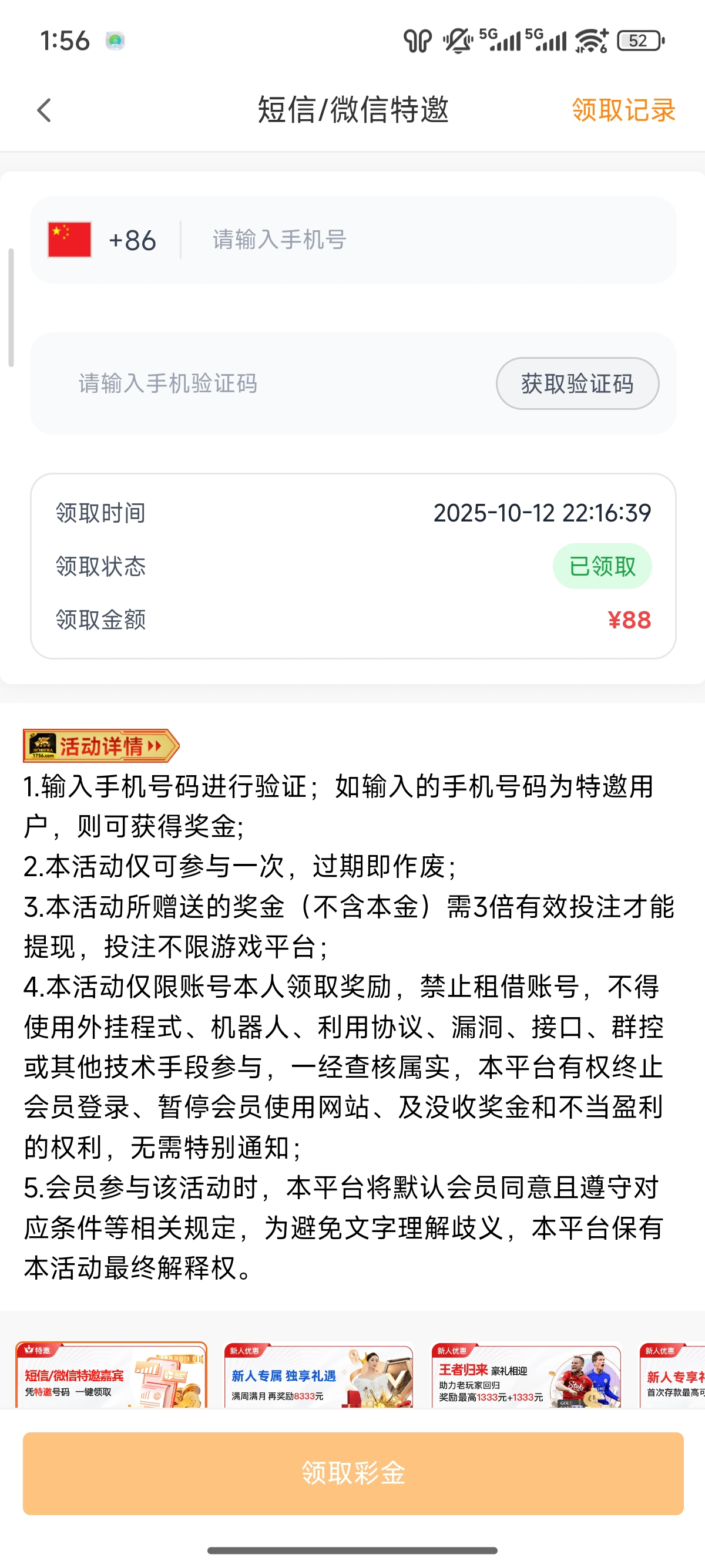
Task: Go back using the top-left arrow
Action: [45, 110]
